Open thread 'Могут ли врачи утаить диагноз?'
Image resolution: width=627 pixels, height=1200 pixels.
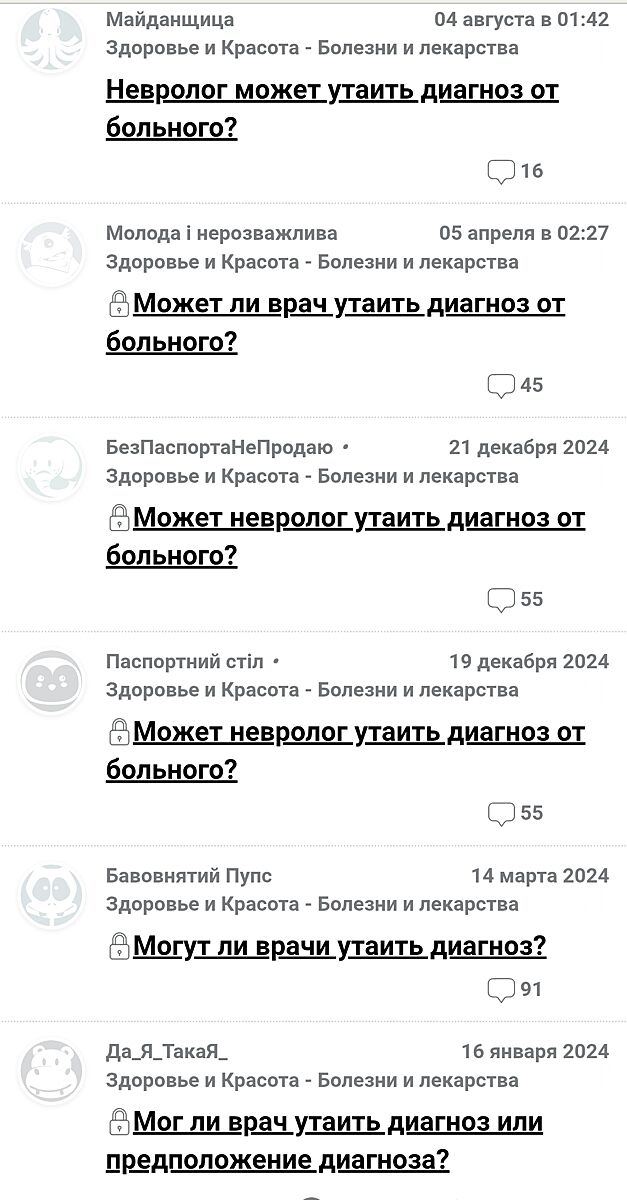(x=339, y=946)
